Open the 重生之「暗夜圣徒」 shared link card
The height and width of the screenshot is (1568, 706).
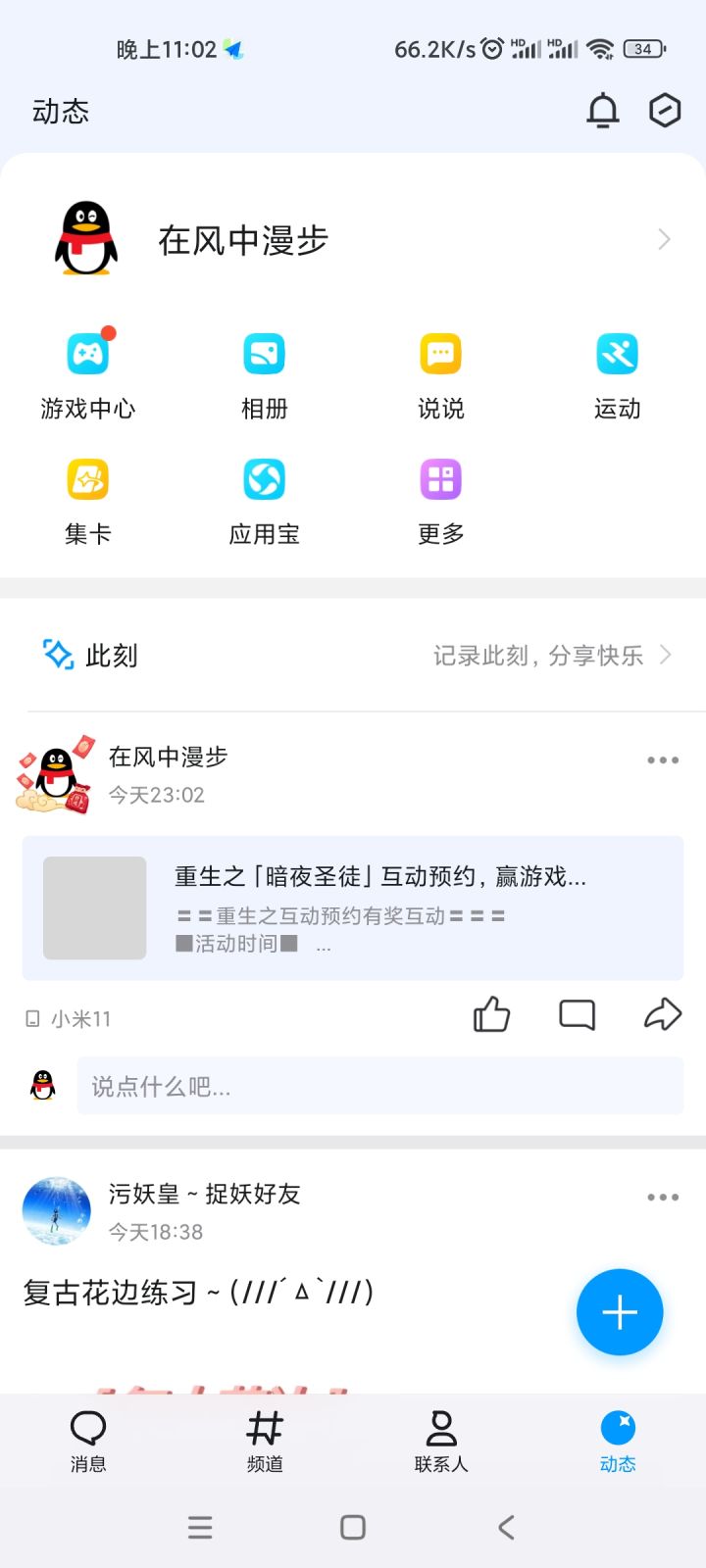353,907
